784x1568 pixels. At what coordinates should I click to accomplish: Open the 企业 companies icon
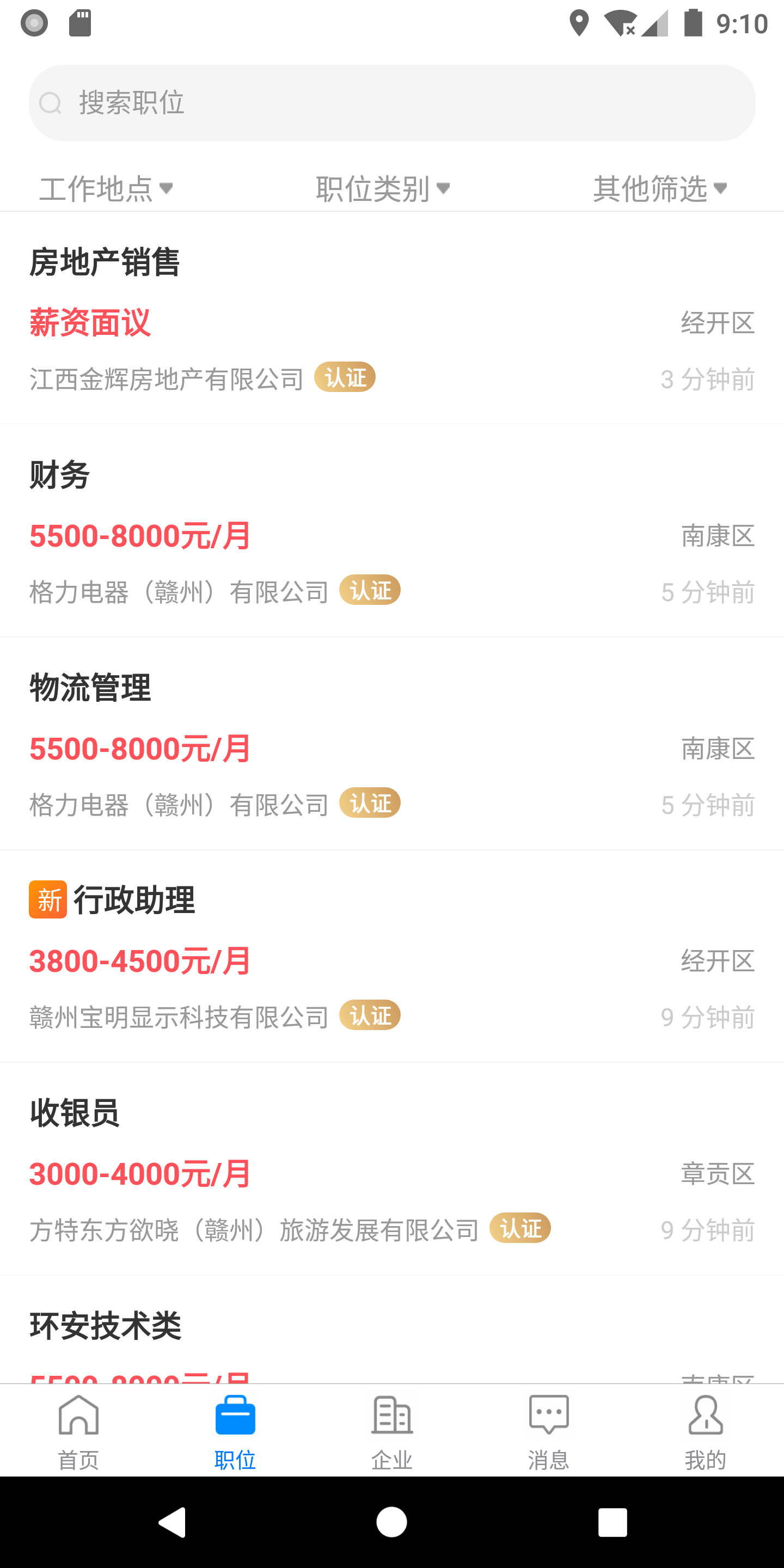[392, 1415]
